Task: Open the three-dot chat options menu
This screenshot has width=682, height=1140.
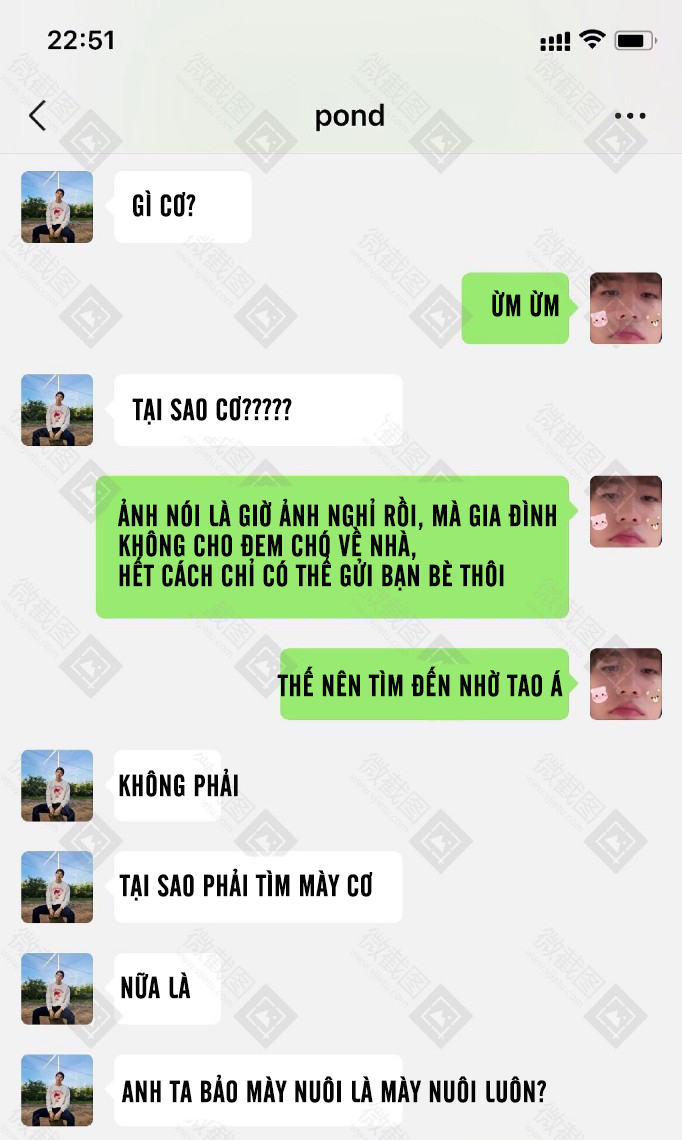Action: 630,116
